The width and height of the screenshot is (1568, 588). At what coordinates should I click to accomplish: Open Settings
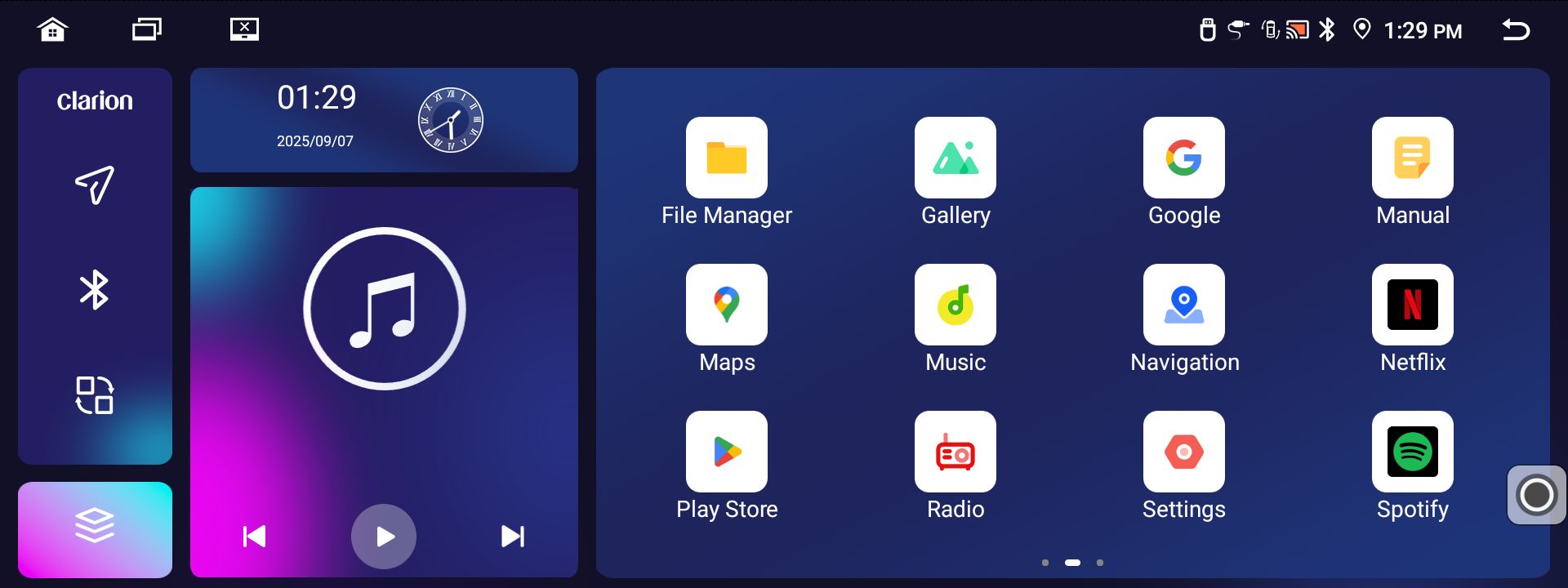[1183, 452]
